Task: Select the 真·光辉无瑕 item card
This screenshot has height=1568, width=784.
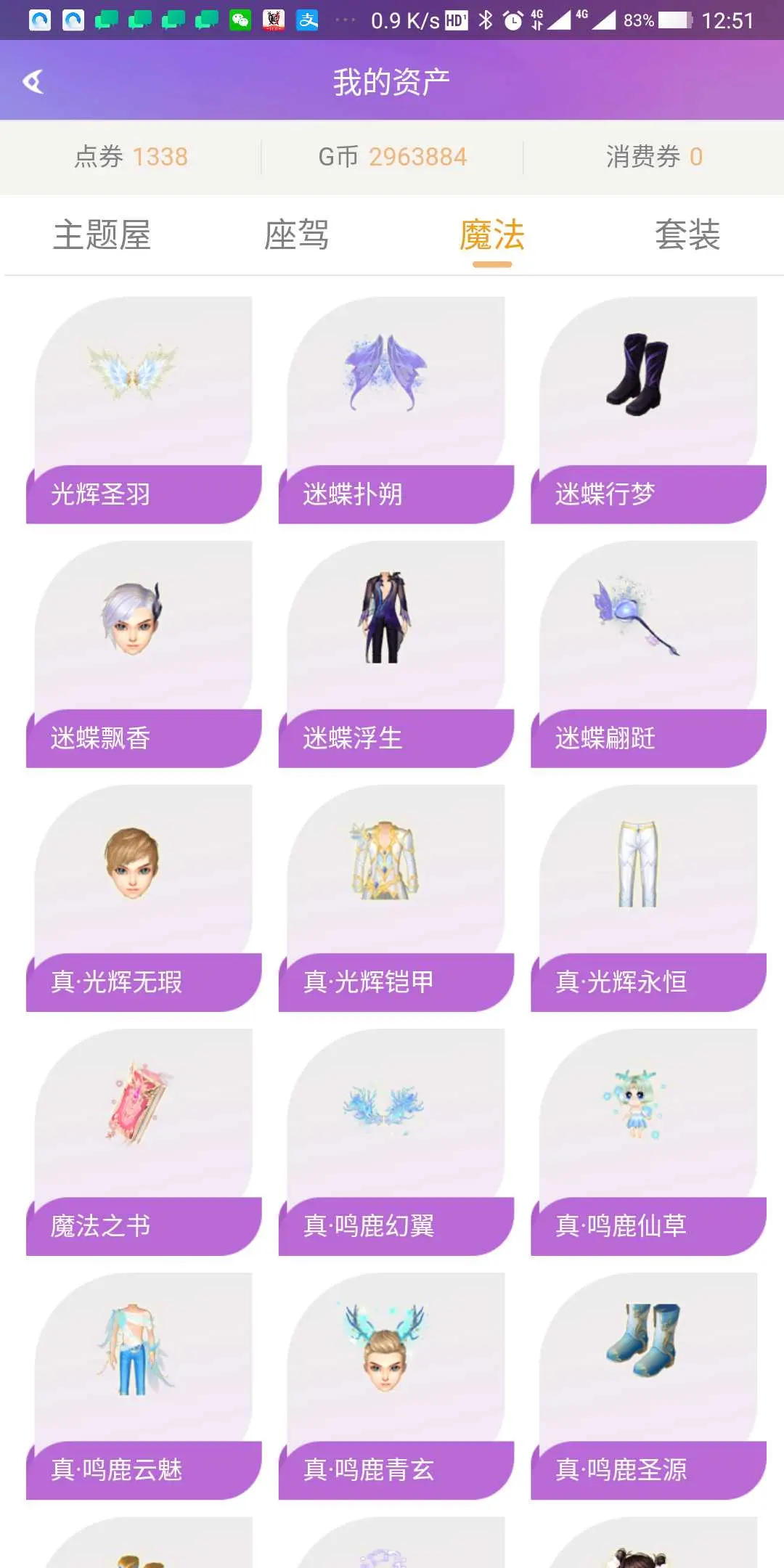Action: (x=144, y=898)
